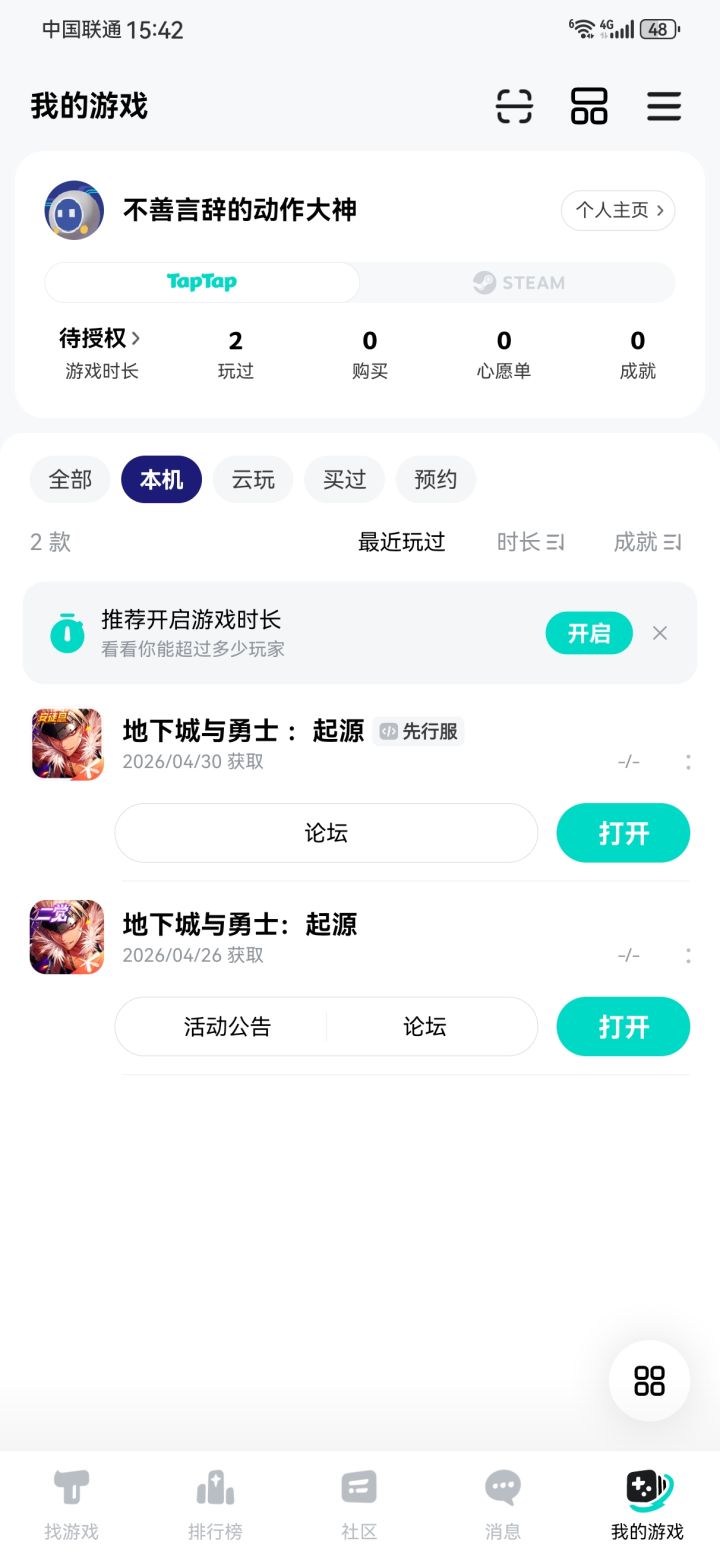Open the scan QR code icon
Screen dimensions: 720x1554
coord(513,106)
